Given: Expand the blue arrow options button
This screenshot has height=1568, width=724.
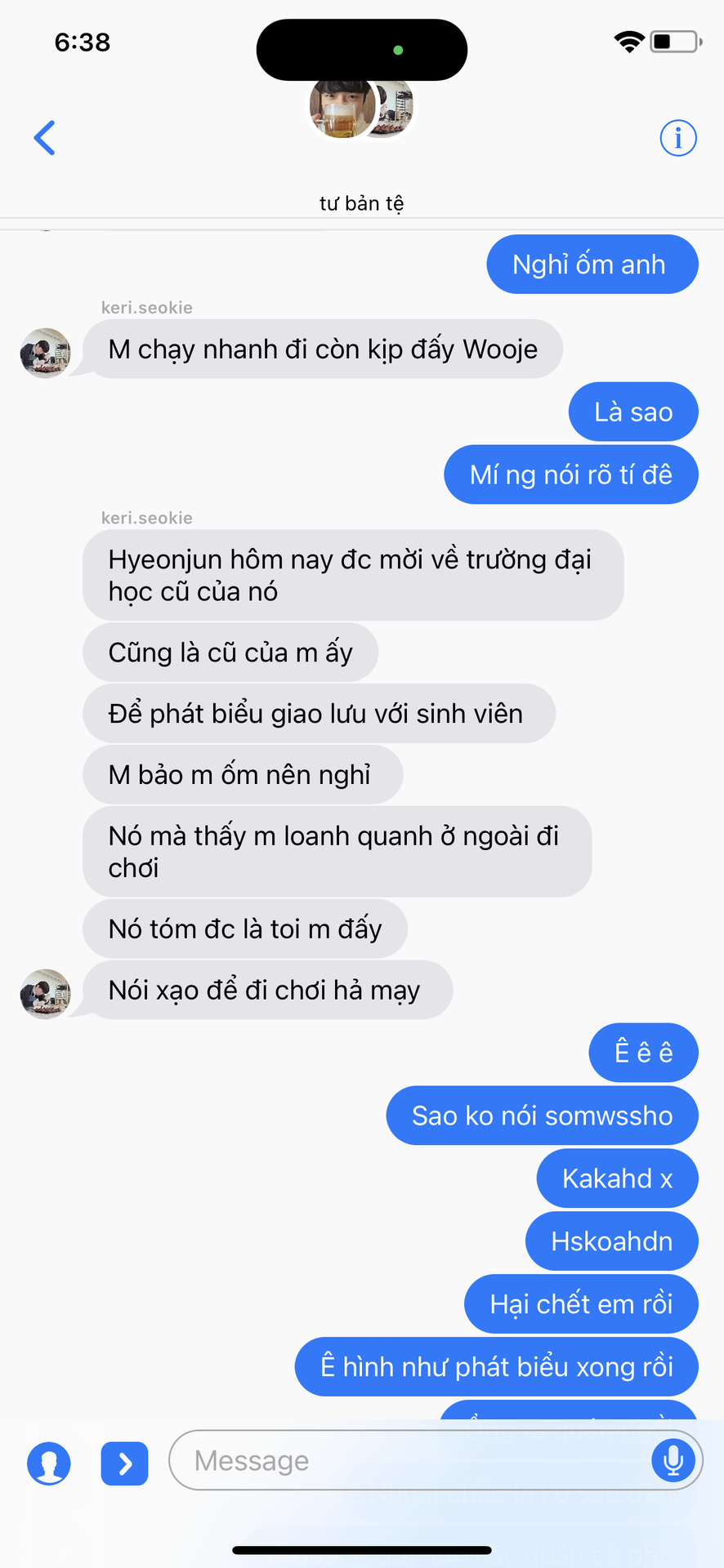Looking at the screenshot, I should pyautogui.click(x=124, y=1463).
